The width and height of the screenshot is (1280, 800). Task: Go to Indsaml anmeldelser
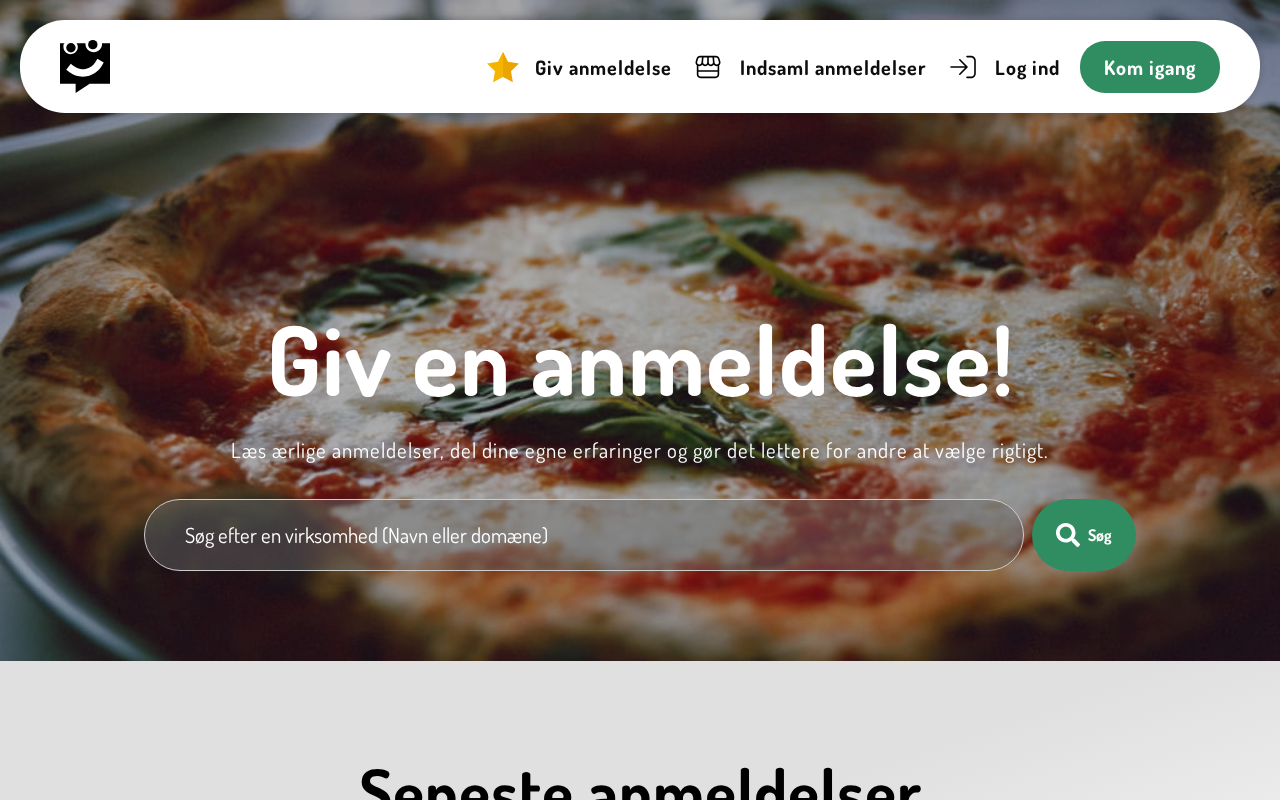[811, 68]
